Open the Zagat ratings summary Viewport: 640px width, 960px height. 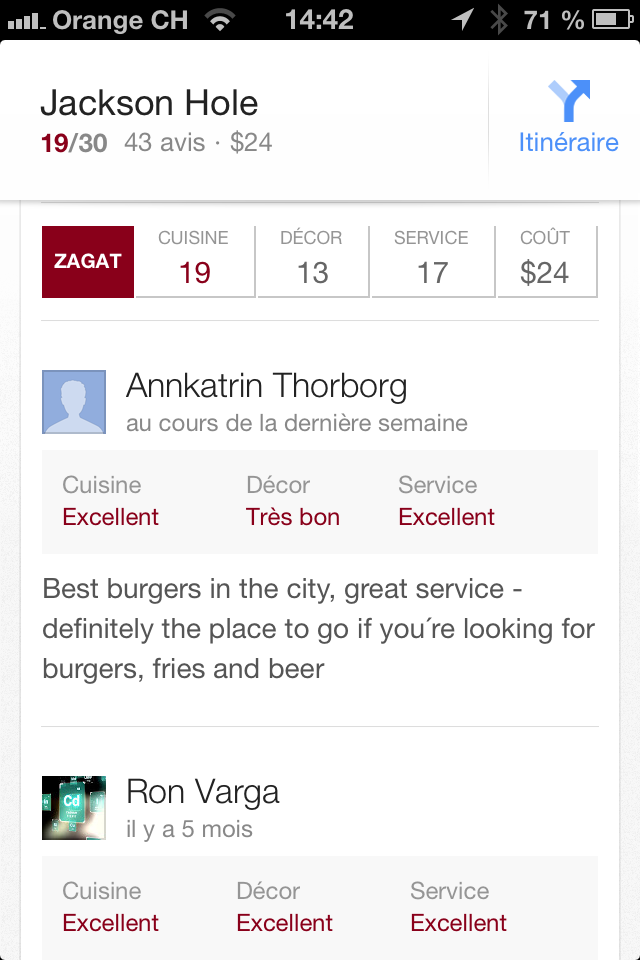88,262
